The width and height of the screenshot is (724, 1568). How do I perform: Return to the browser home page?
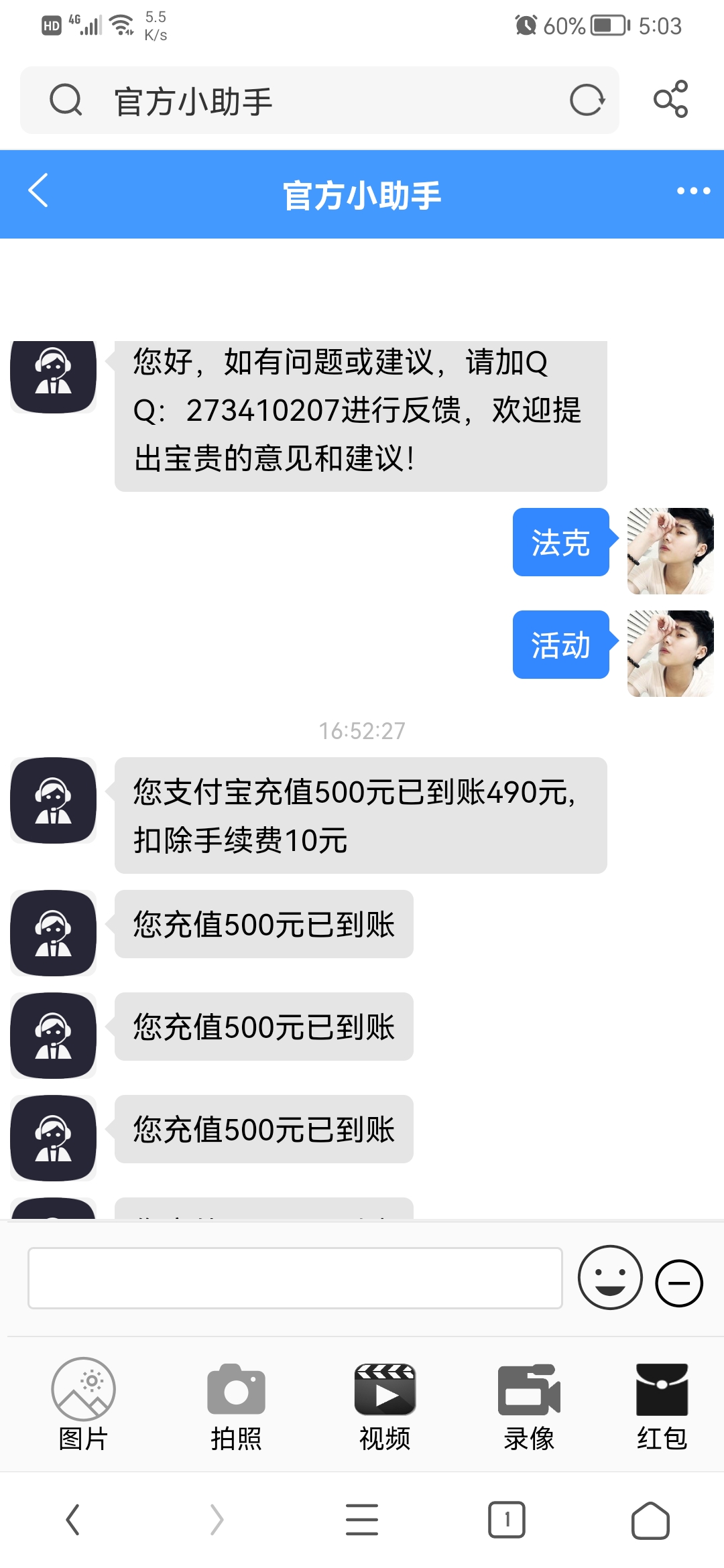tap(650, 1520)
